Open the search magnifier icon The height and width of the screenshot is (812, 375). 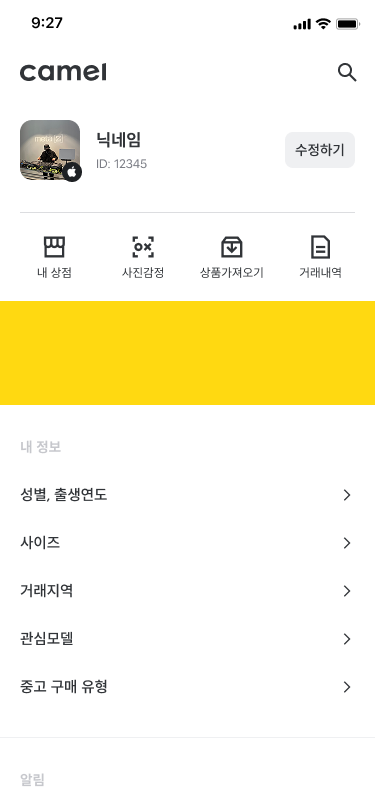347,72
